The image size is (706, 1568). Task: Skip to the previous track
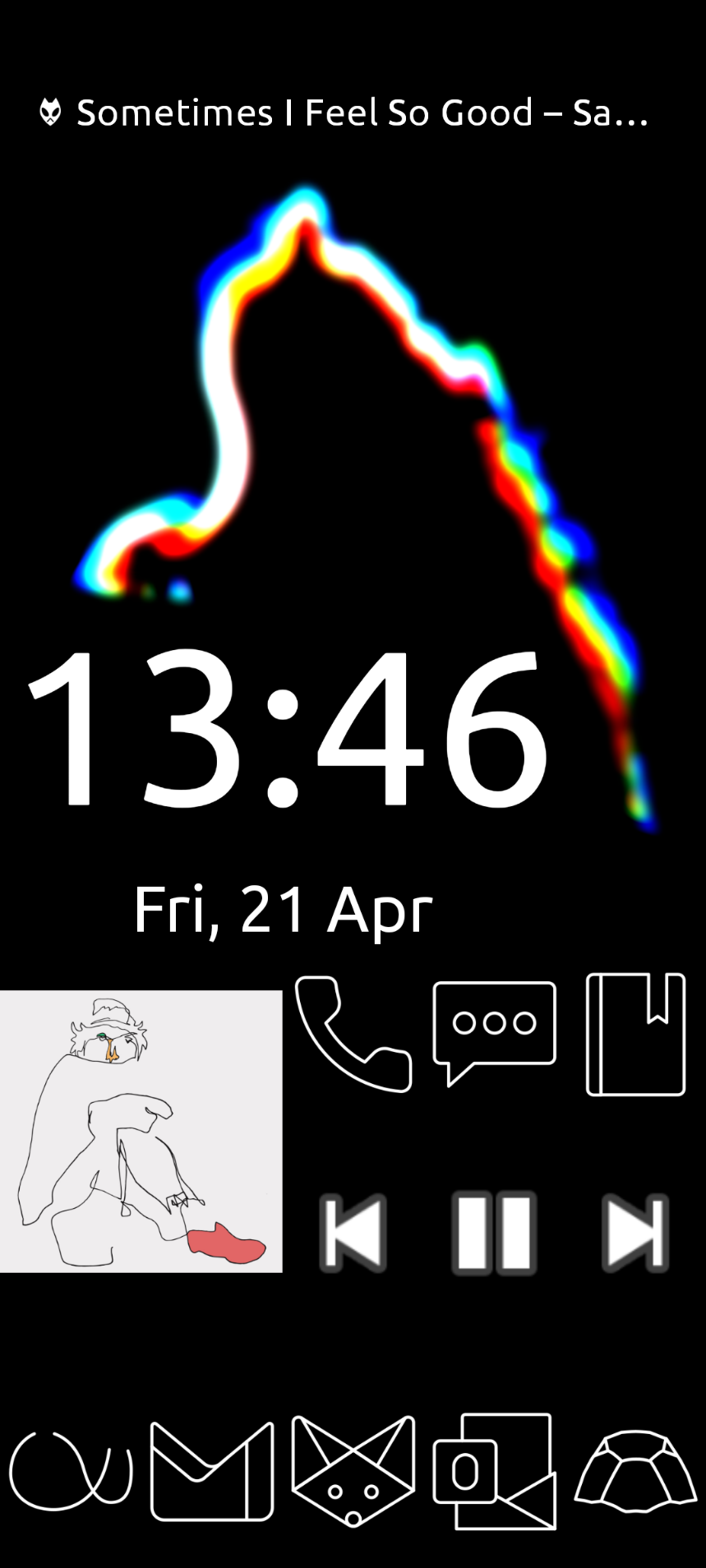(x=353, y=1232)
